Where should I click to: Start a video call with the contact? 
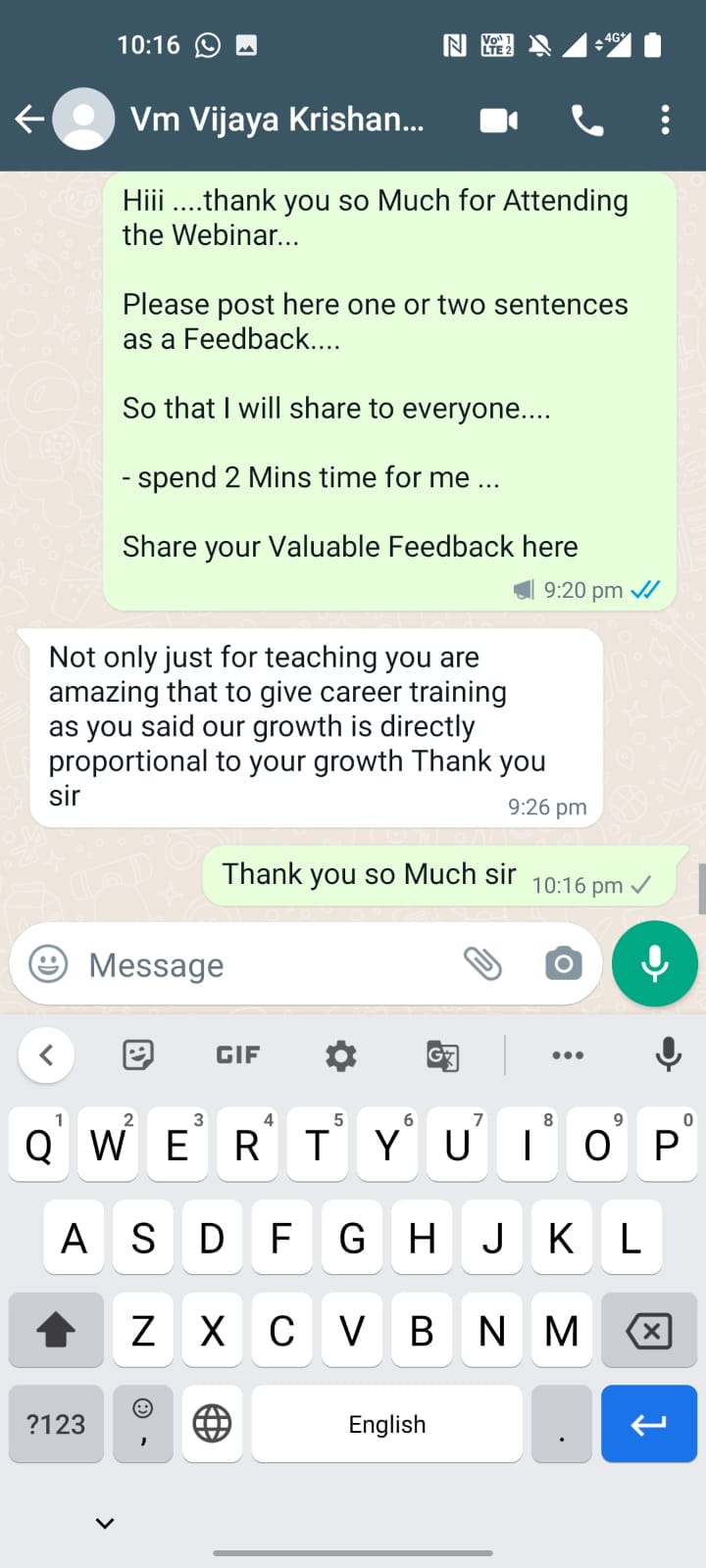pyautogui.click(x=498, y=120)
